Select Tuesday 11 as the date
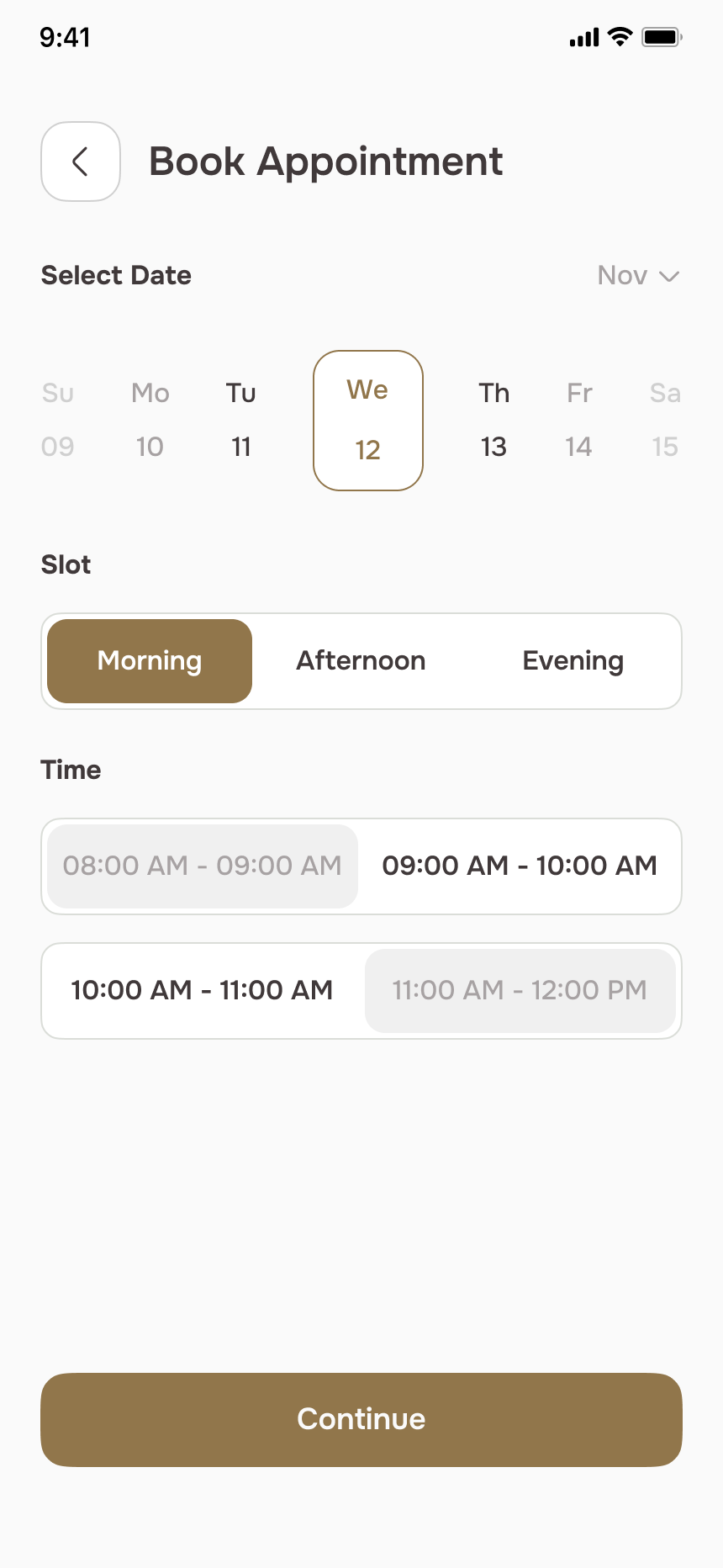This screenshot has height=1568, width=723. coord(241,420)
